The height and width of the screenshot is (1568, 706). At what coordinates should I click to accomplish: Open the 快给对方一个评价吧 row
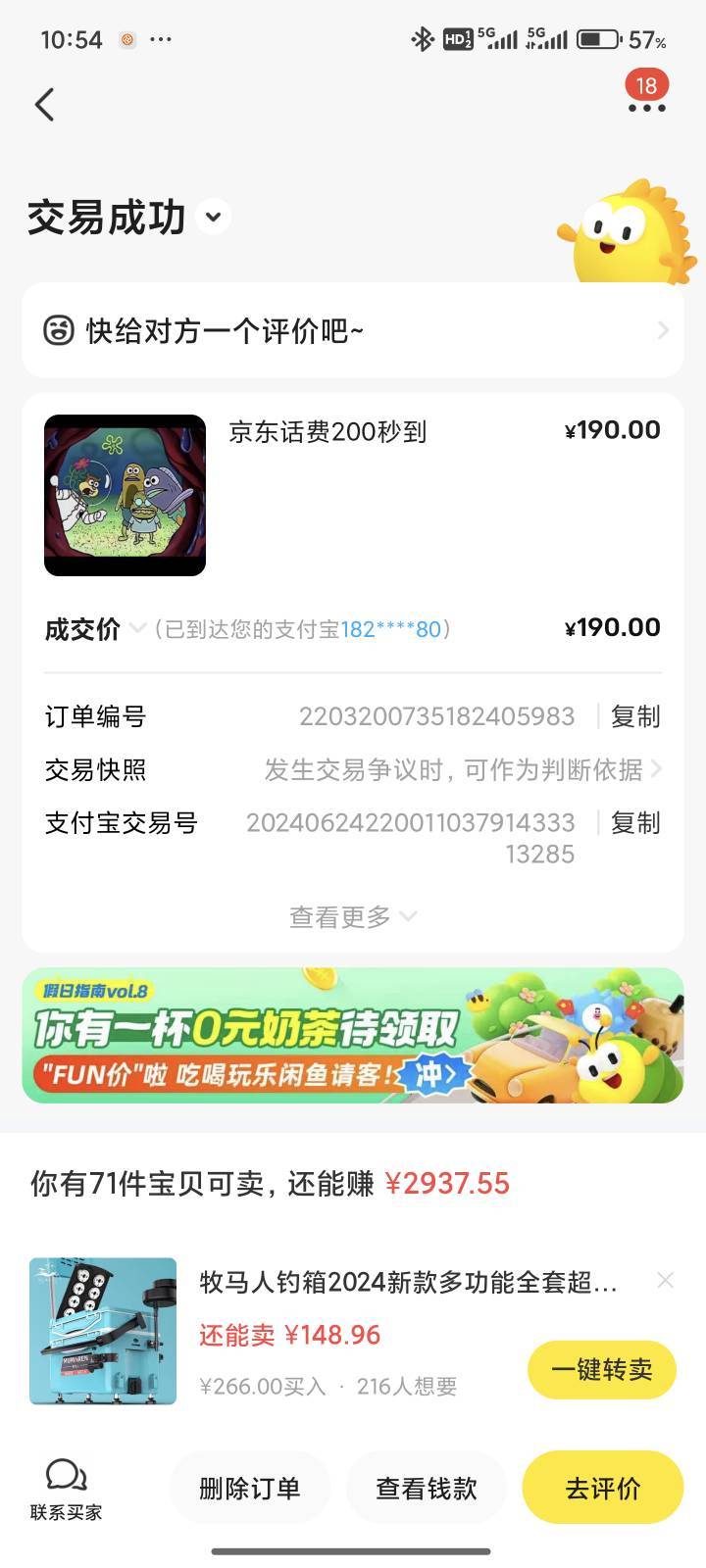pyautogui.click(x=353, y=330)
